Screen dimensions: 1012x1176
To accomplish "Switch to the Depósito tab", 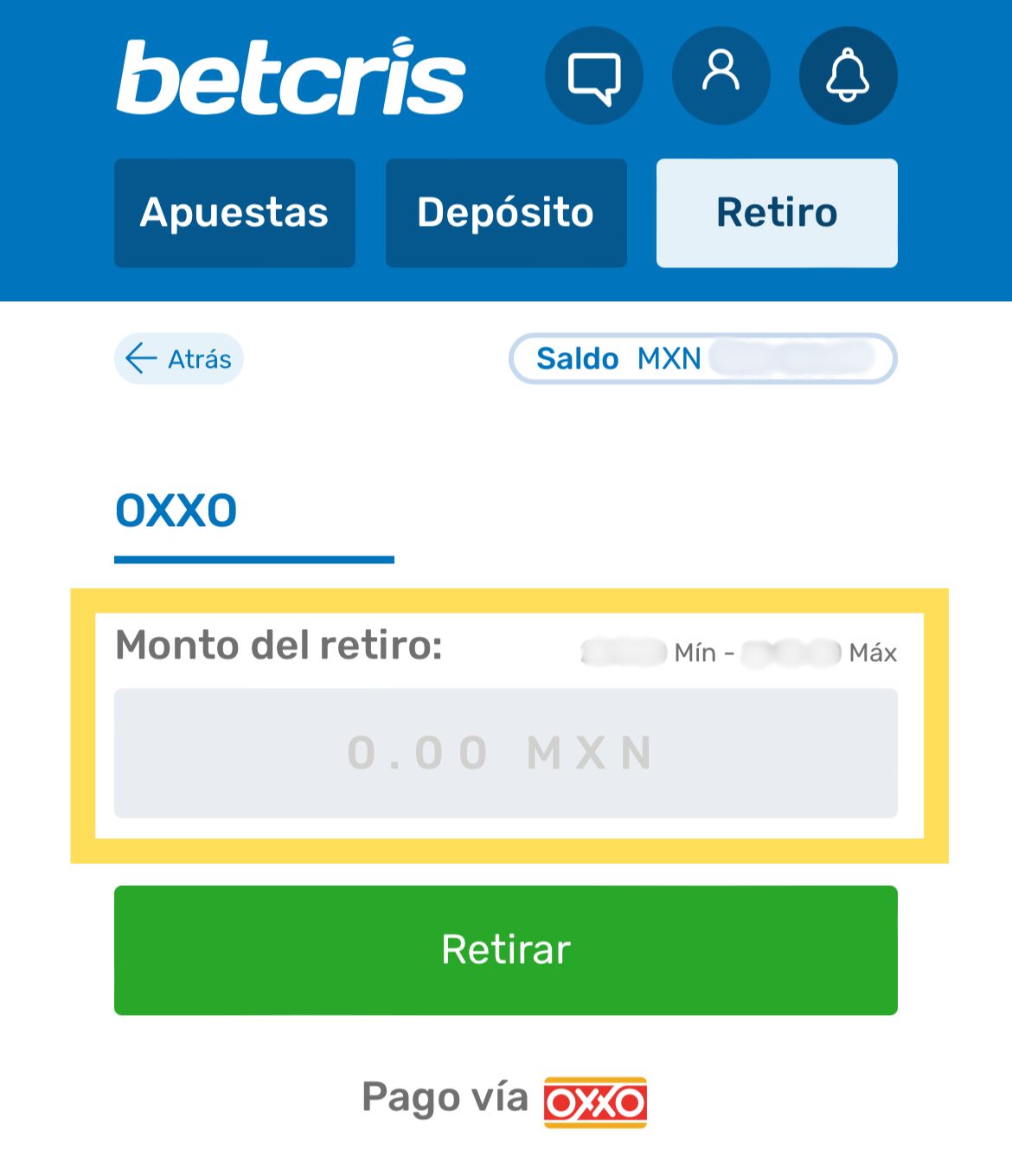I will pyautogui.click(x=506, y=213).
